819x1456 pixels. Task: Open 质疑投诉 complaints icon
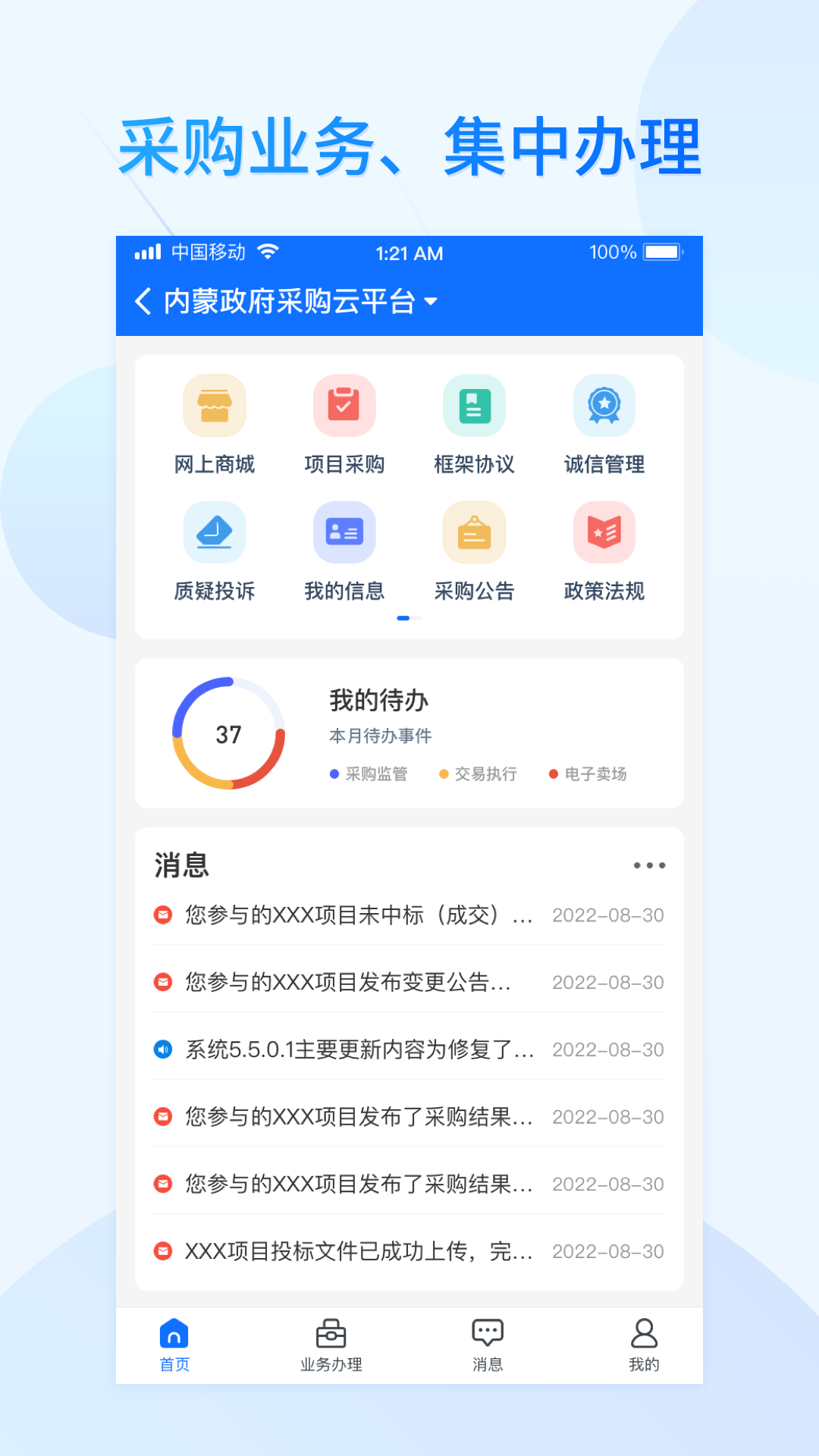[x=215, y=532]
